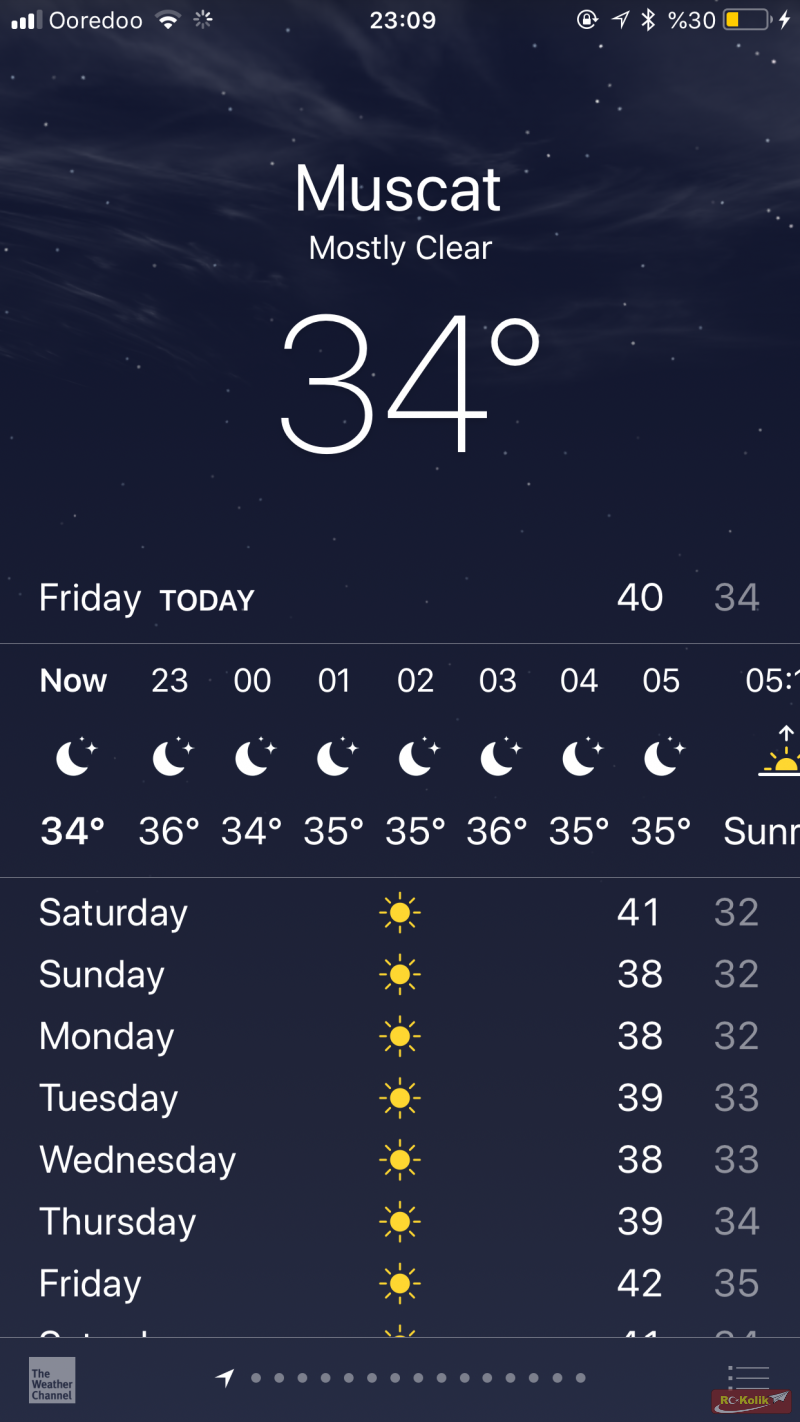Open The Weather Channel link
Viewport: 800px width, 1422px height.
[x=51, y=1380]
